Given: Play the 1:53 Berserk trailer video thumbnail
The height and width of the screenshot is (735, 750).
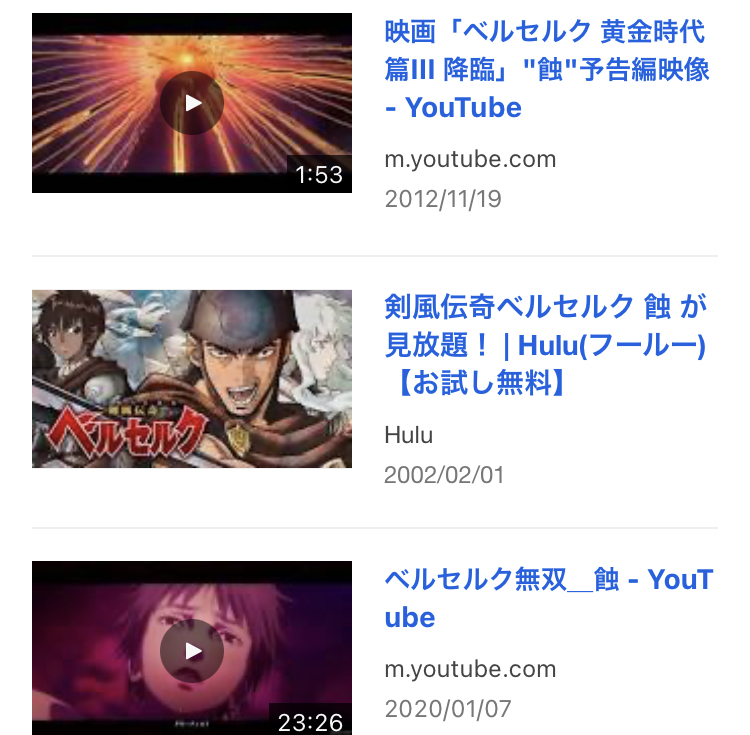Looking at the screenshot, I should coord(192,103).
